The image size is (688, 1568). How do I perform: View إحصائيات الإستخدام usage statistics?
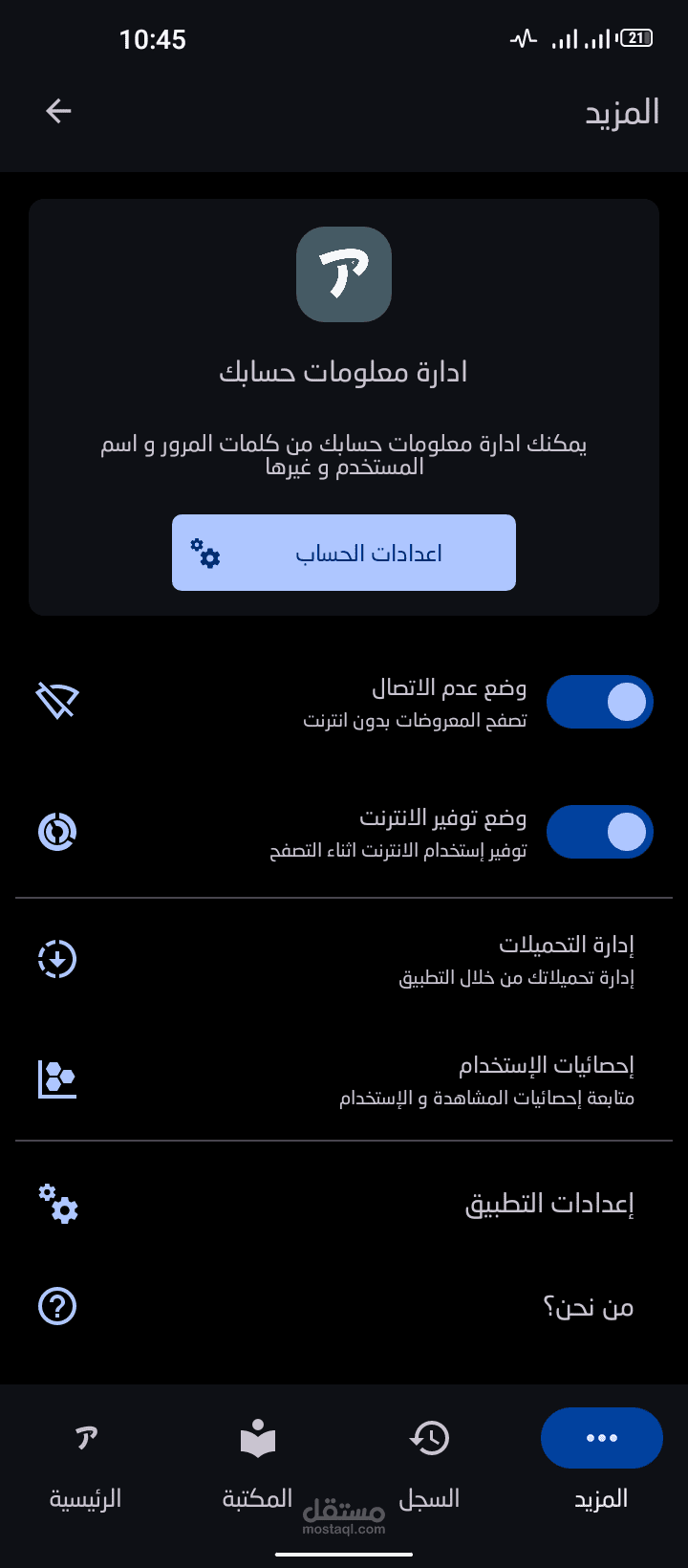point(344,1079)
